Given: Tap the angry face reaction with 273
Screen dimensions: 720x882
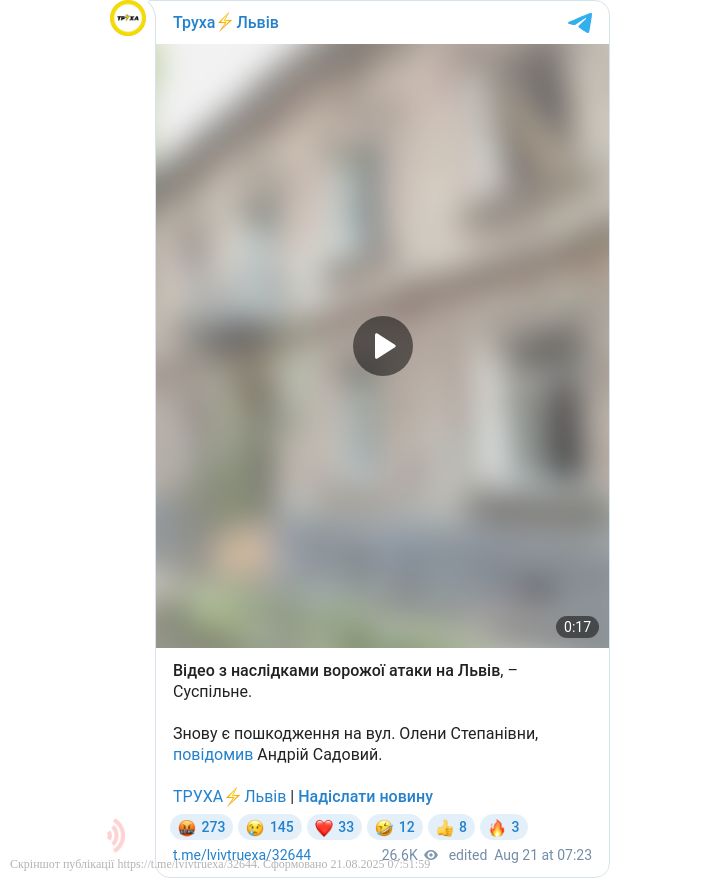Looking at the screenshot, I should (201, 827).
